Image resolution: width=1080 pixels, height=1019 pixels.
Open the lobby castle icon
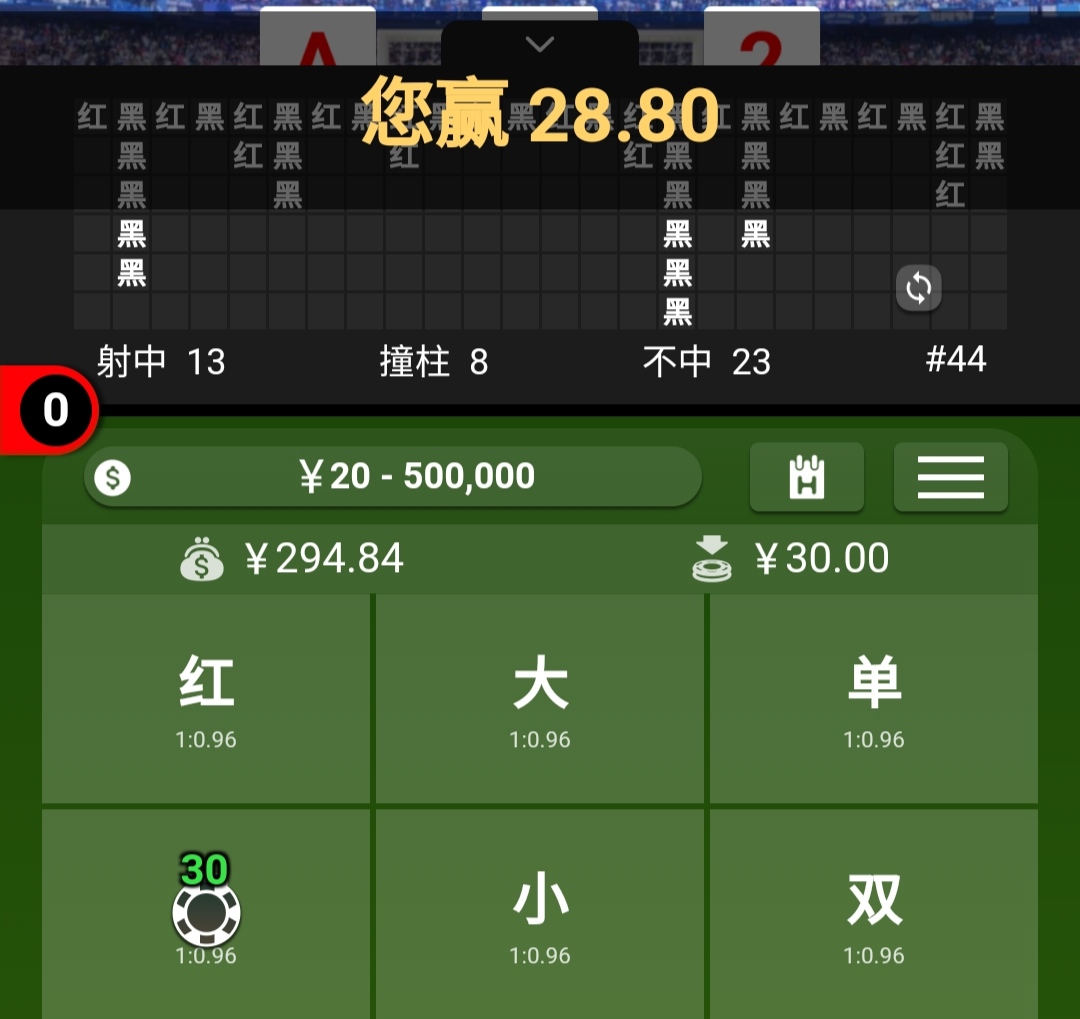(x=807, y=477)
